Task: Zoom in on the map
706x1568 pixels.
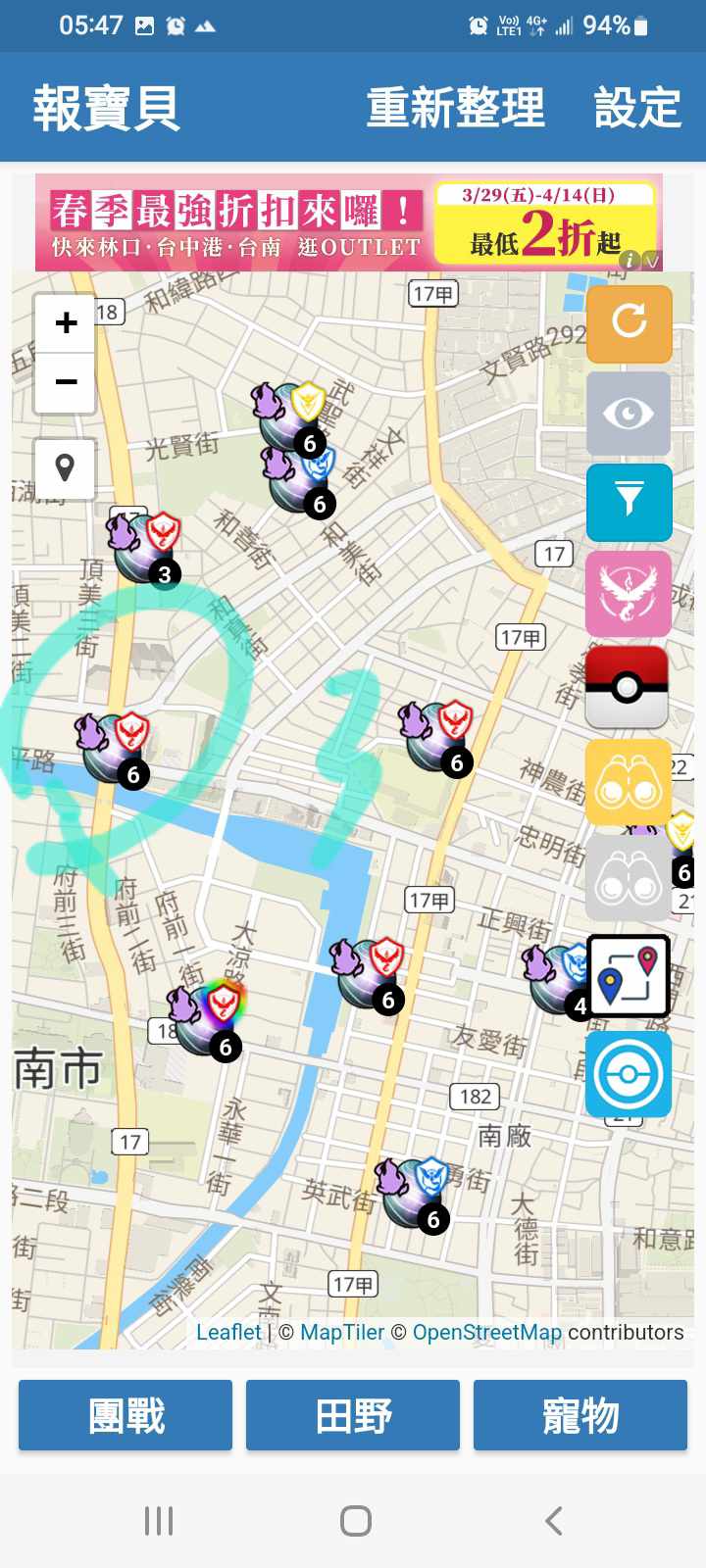Action: [x=66, y=322]
